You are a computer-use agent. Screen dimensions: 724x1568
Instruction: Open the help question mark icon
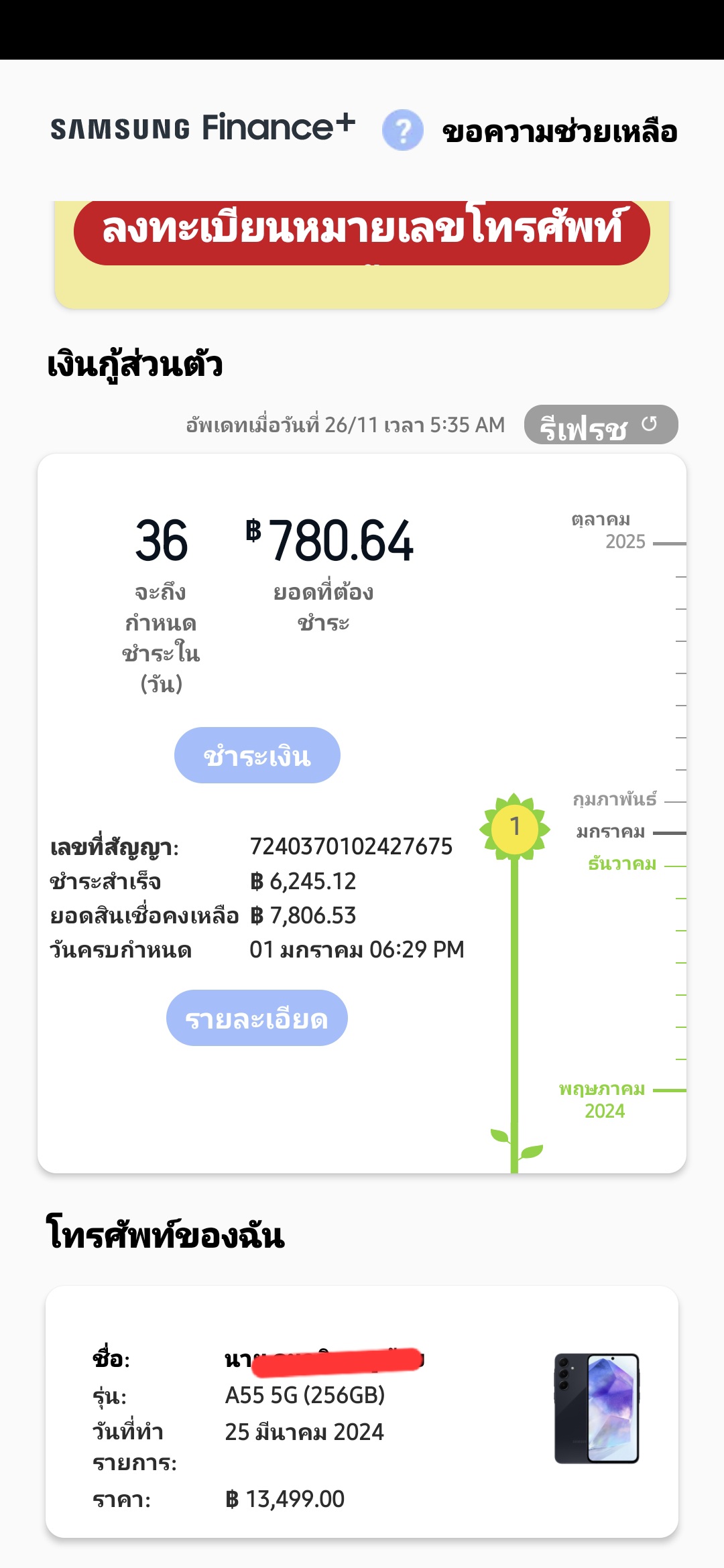(x=402, y=130)
